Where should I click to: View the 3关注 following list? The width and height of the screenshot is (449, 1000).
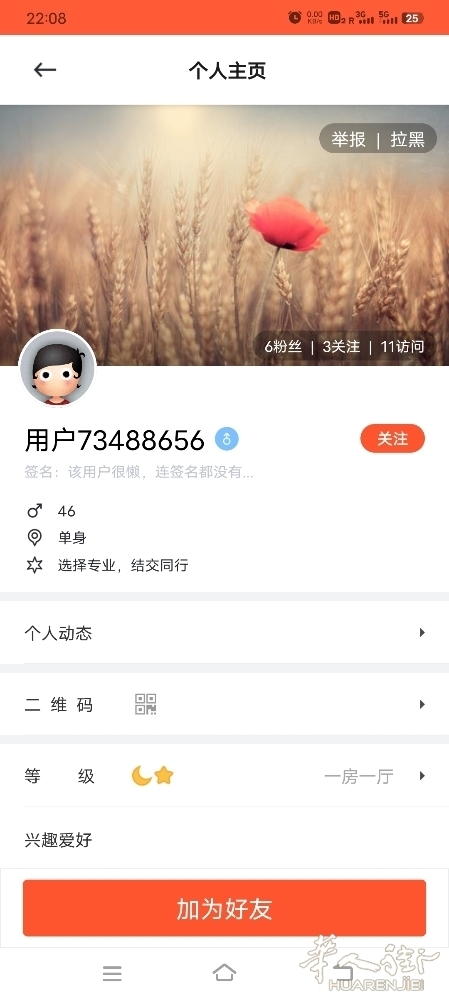click(341, 347)
